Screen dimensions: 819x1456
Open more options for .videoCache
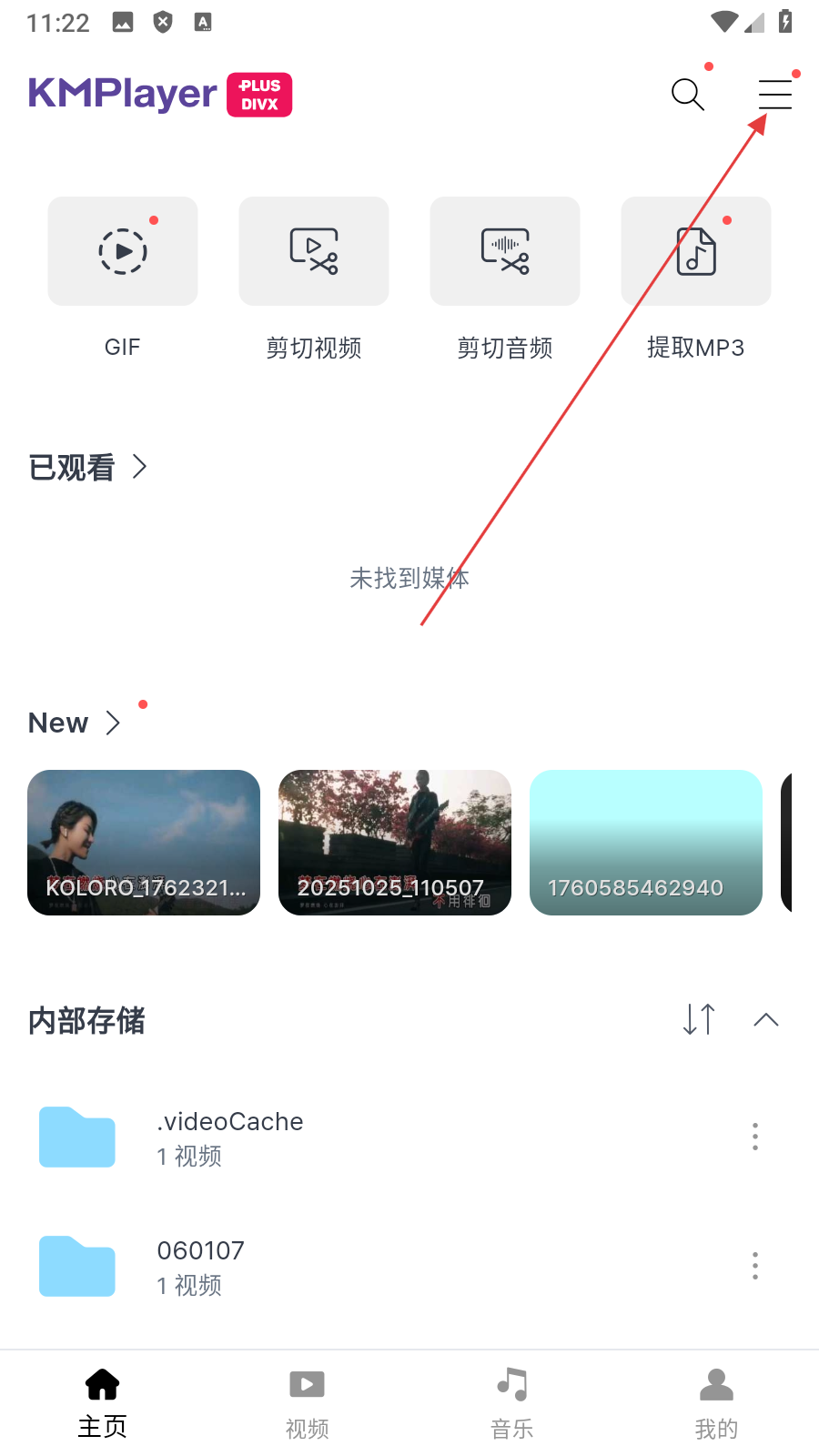tap(754, 1137)
